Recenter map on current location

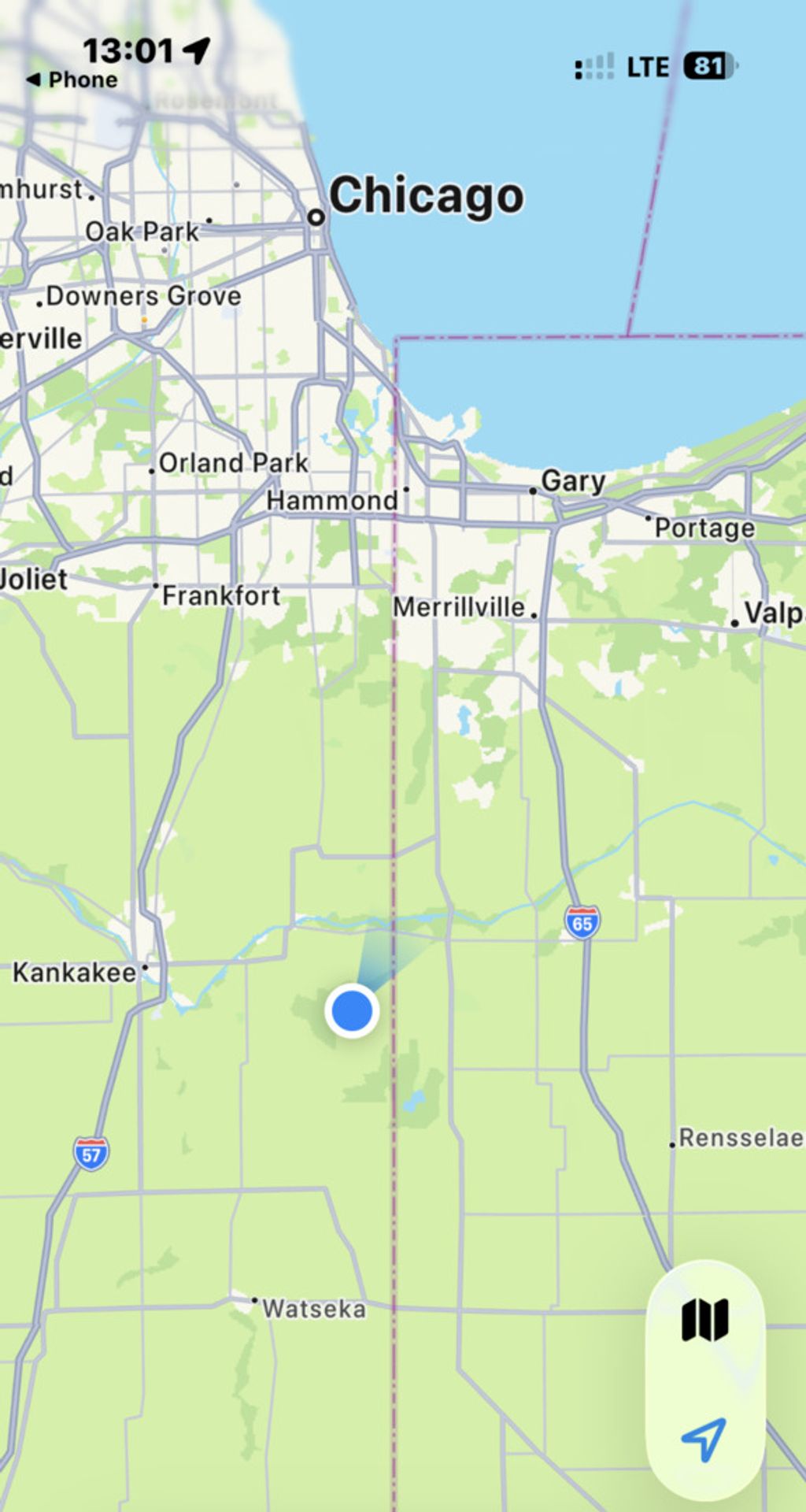coord(704,1440)
